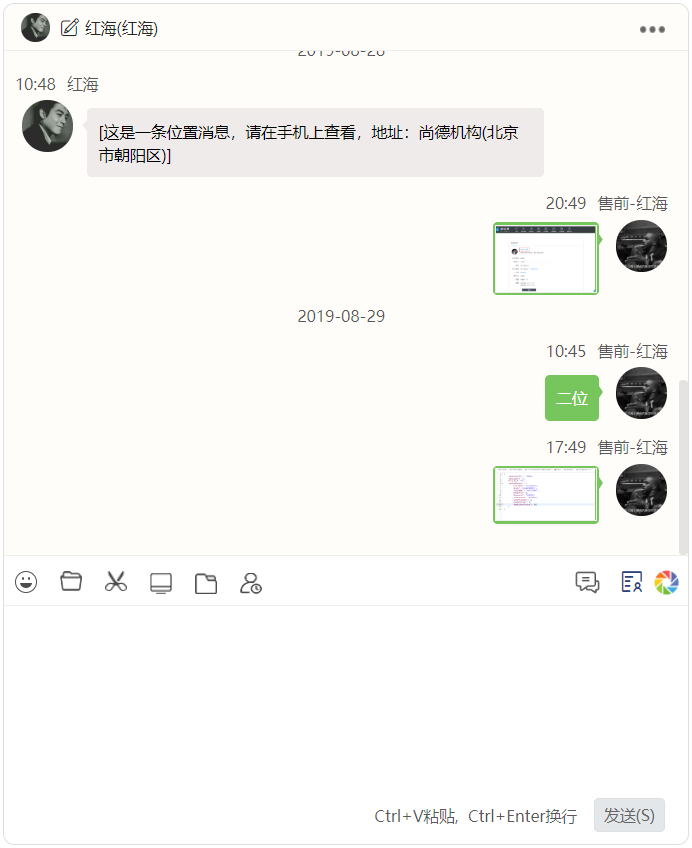Screen dimensions: 692x848
Task: Open the contact history icon with clock
Action: [250, 583]
